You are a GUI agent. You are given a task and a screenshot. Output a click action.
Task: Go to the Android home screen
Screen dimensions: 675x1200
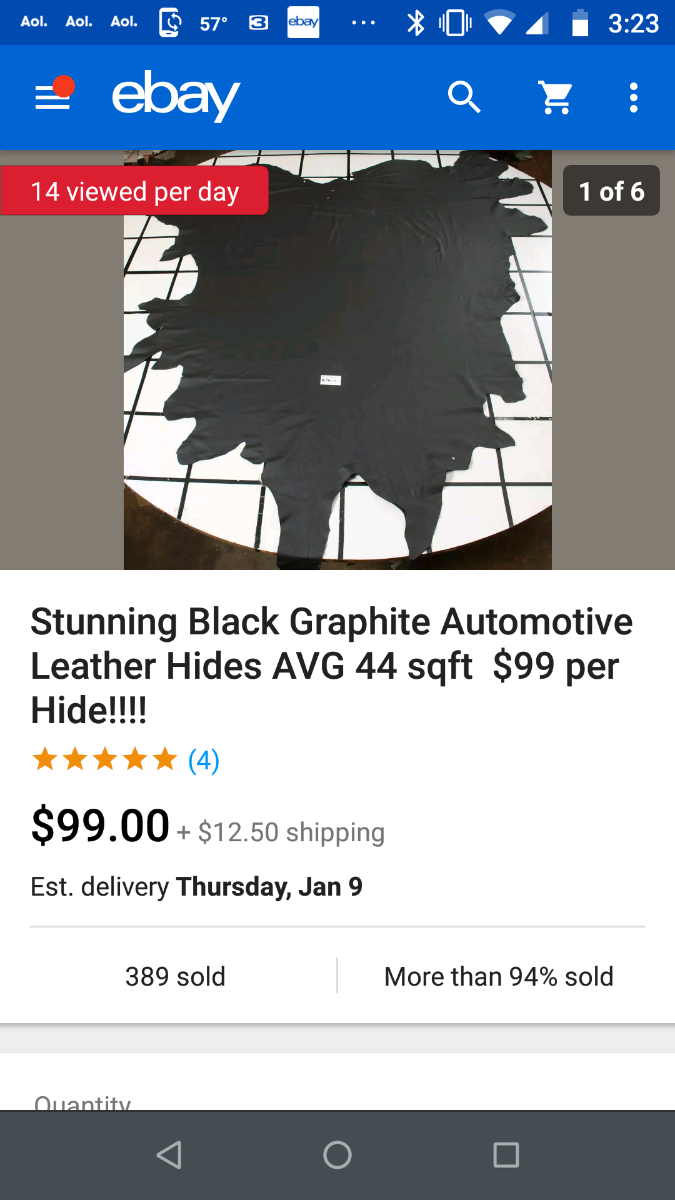(337, 1155)
